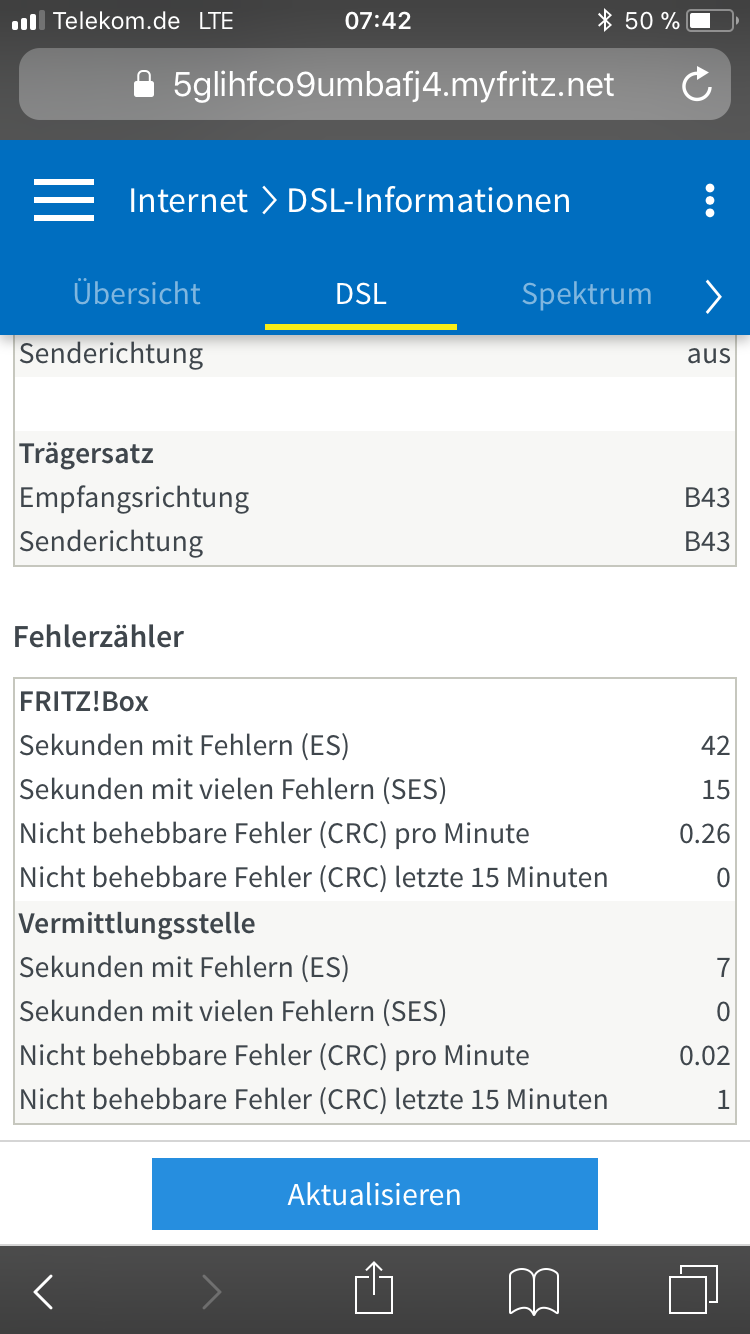Show open Safari tabs

tap(692, 1290)
